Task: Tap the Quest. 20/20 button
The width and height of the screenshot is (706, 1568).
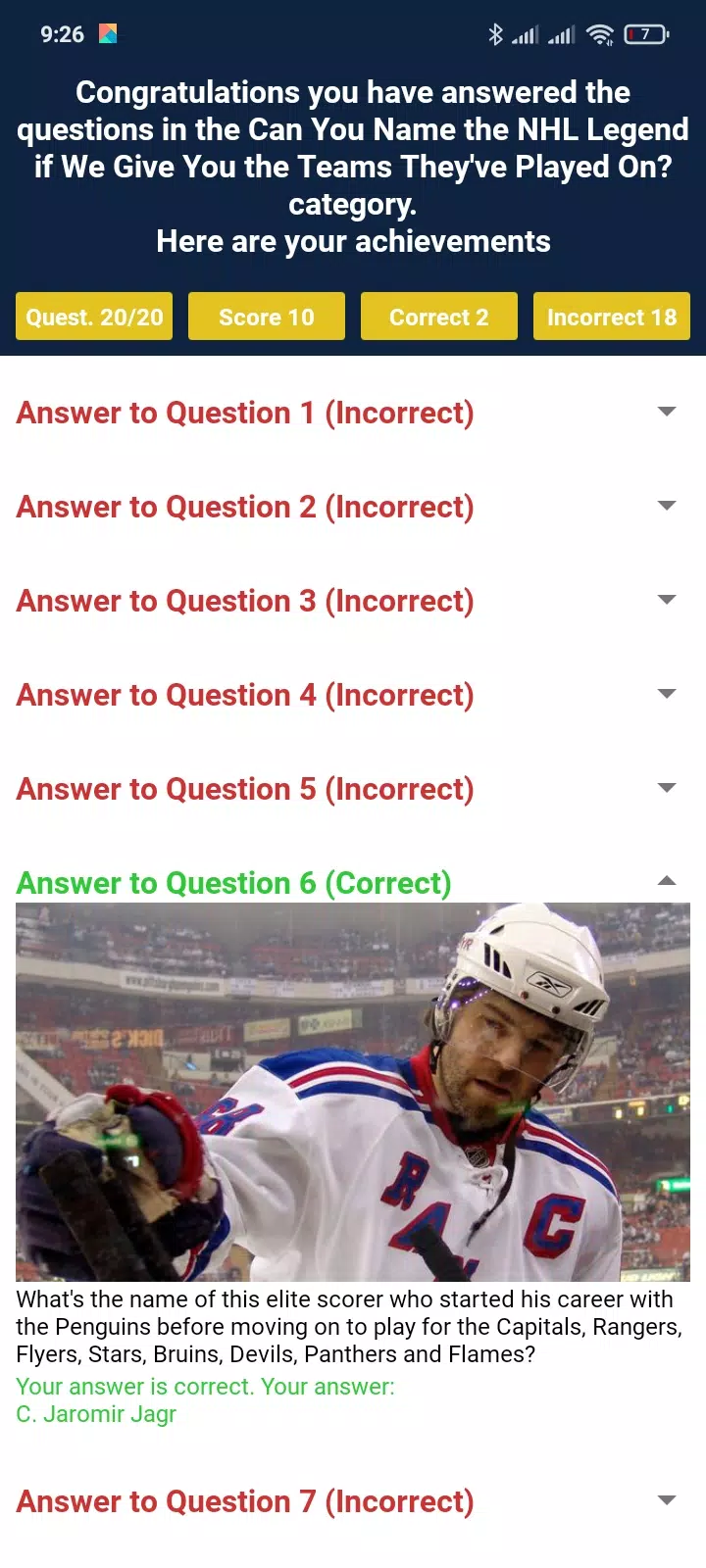Action: click(93, 317)
